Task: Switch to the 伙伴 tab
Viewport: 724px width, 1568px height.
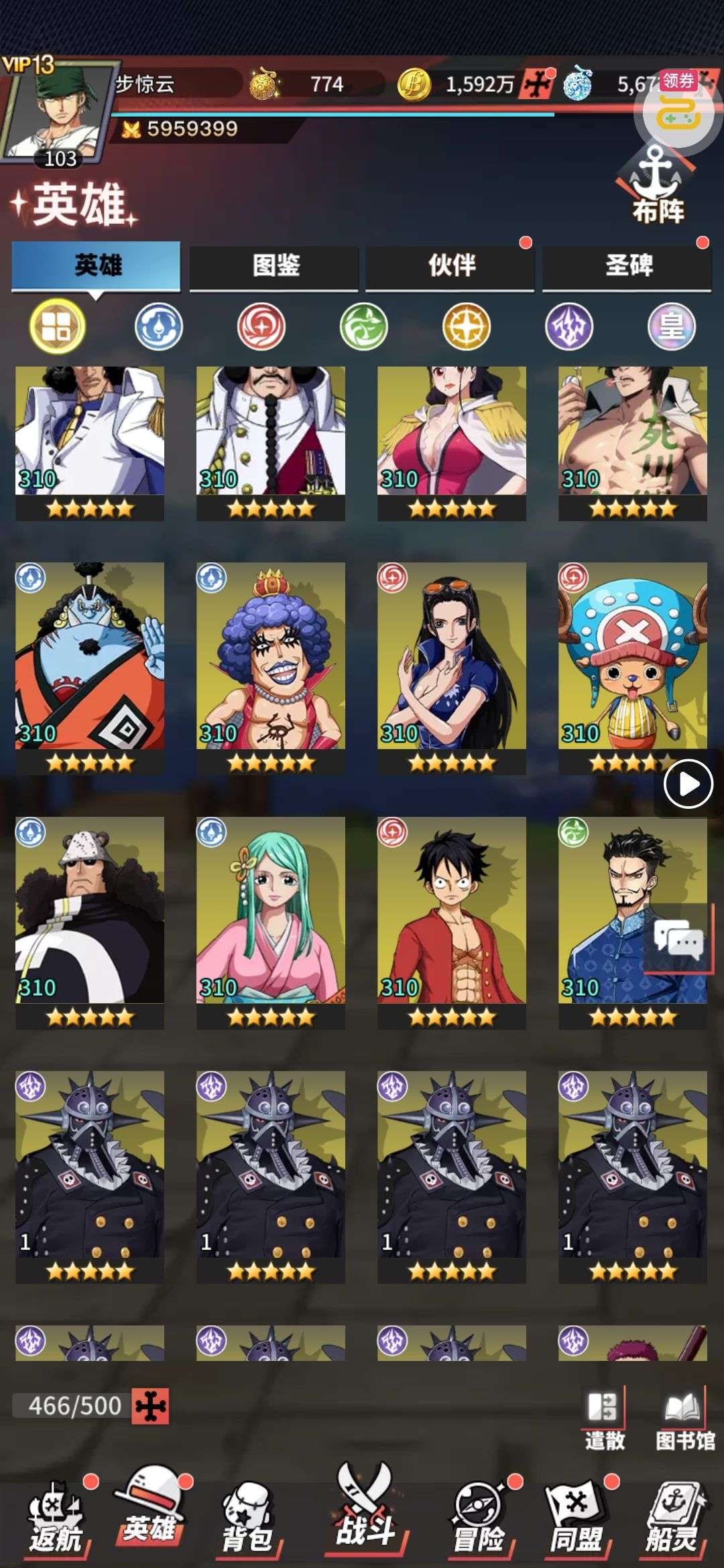Action: tap(451, 265)
